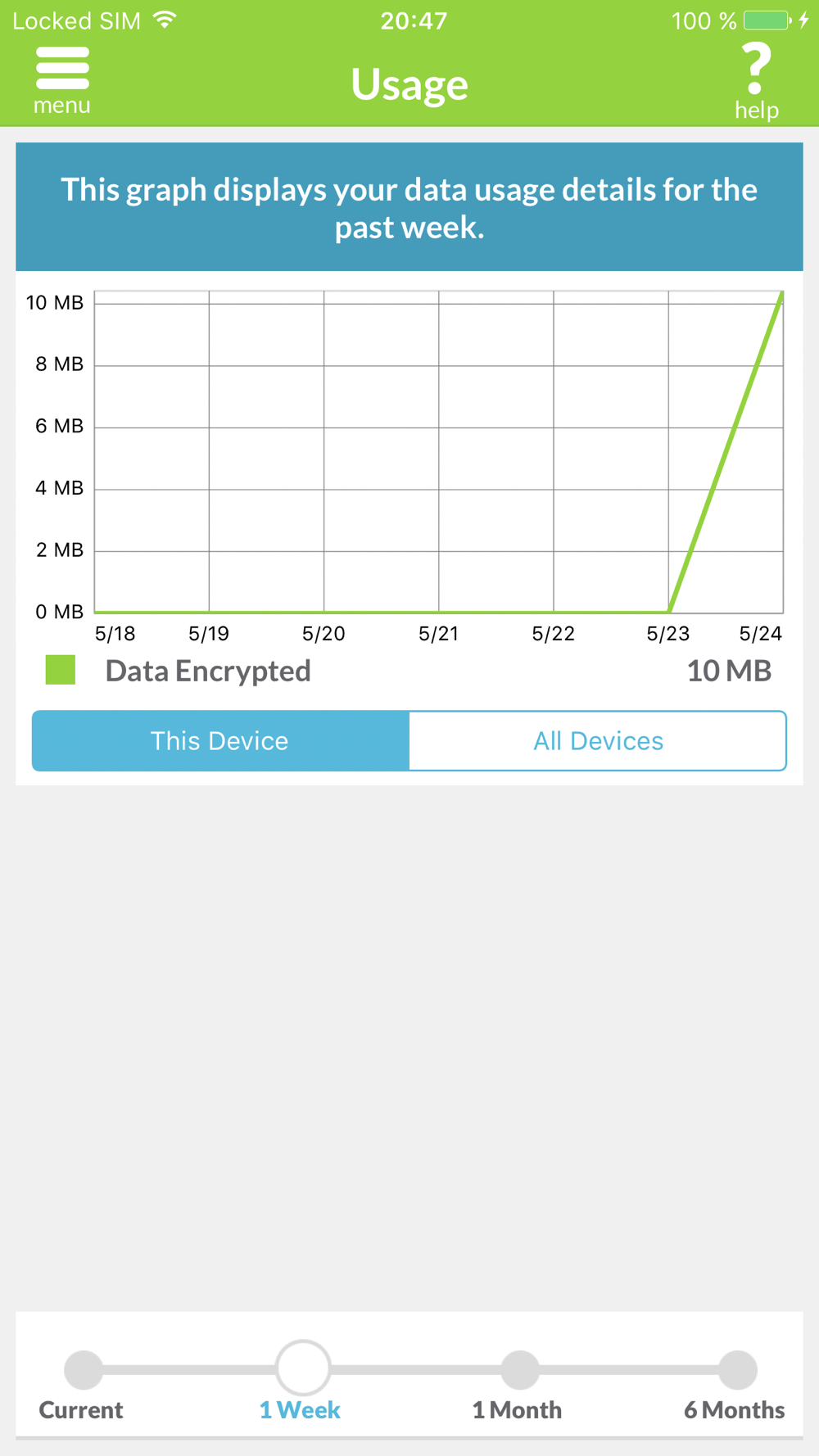The image size is (819, 1456).
Task: Open the help question mark
Action: (x=756, y=82)
